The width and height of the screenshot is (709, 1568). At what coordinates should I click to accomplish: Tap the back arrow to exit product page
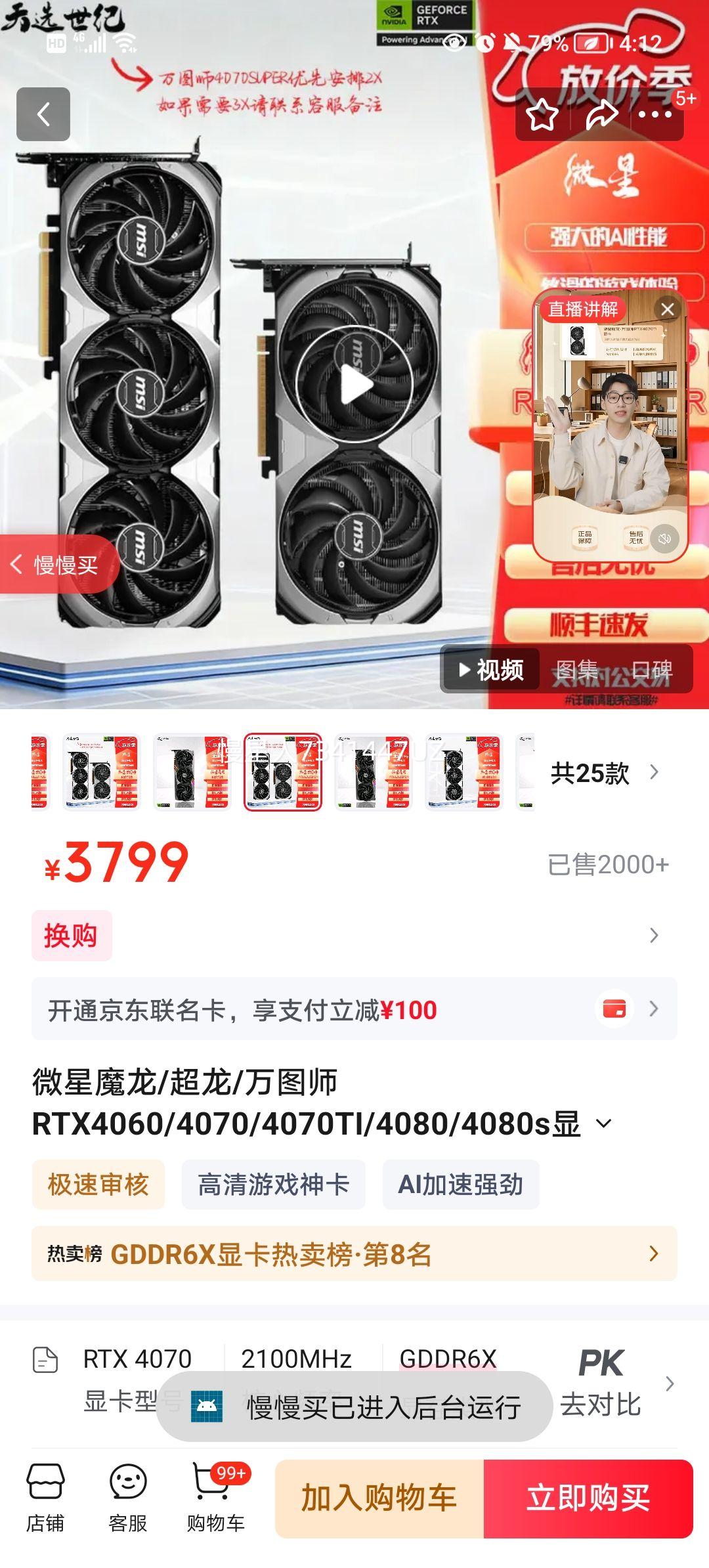click(45, 113)
